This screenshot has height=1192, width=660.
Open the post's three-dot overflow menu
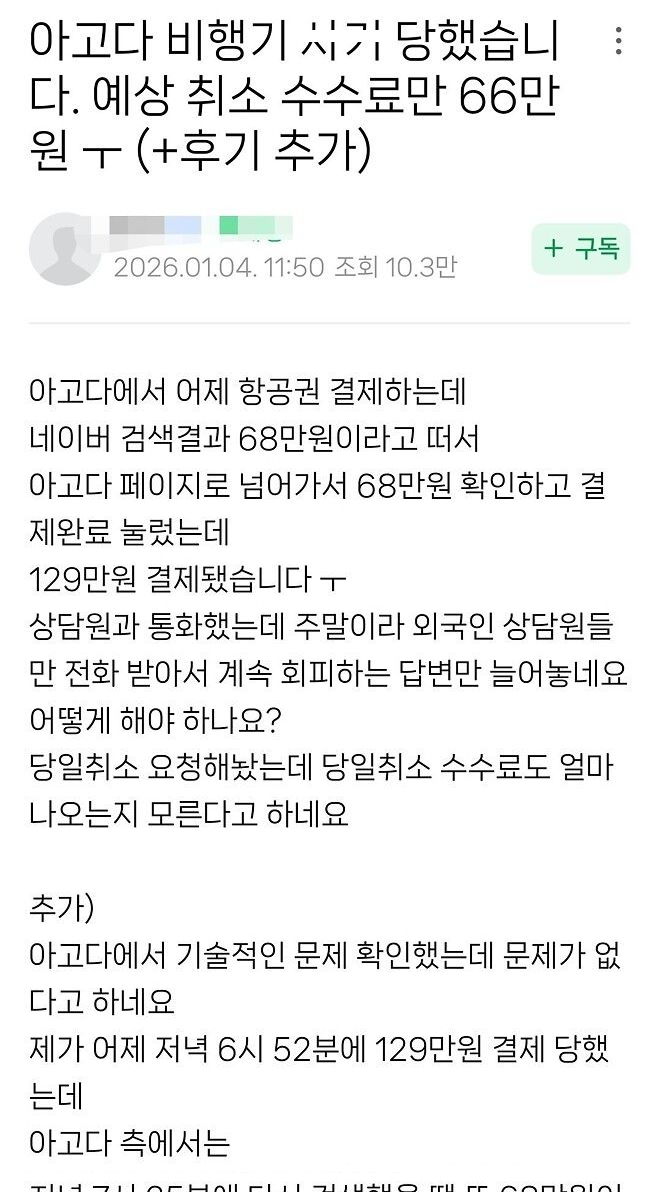620,41
